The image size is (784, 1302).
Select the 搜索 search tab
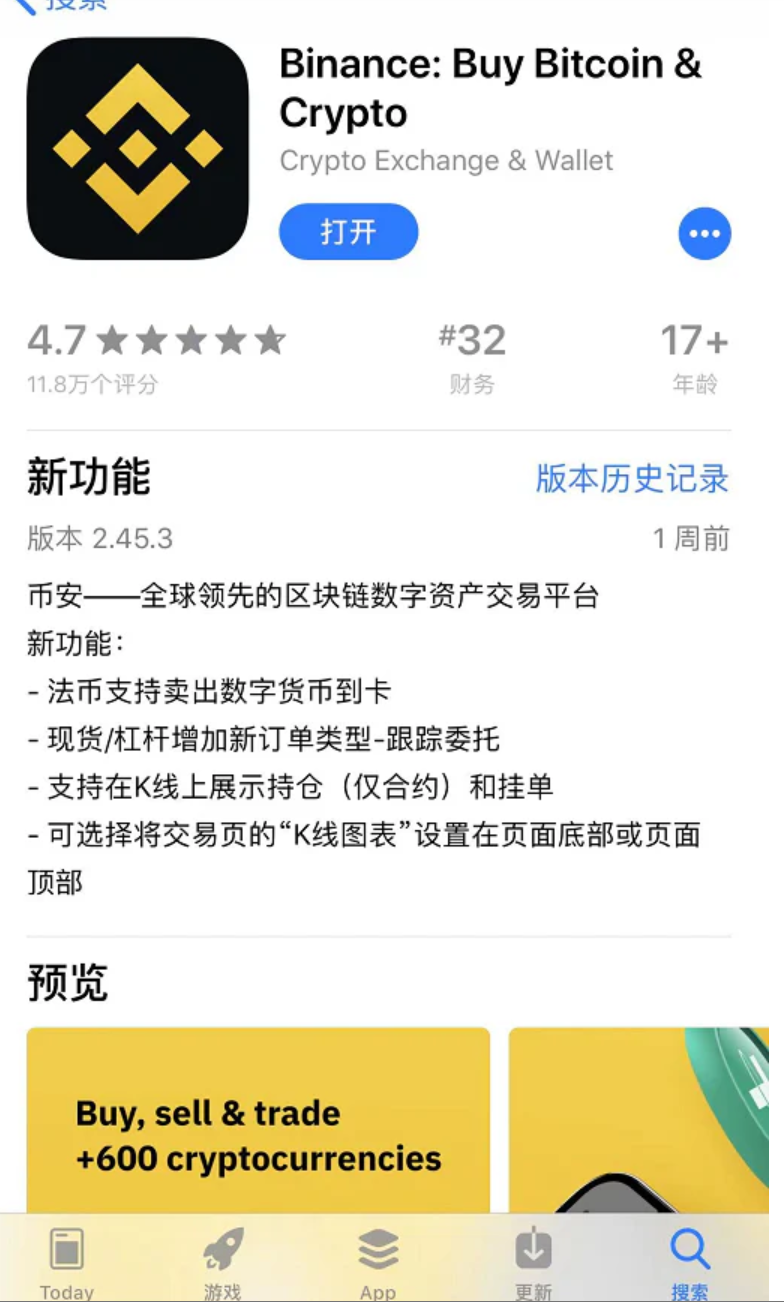[689, 1262]
